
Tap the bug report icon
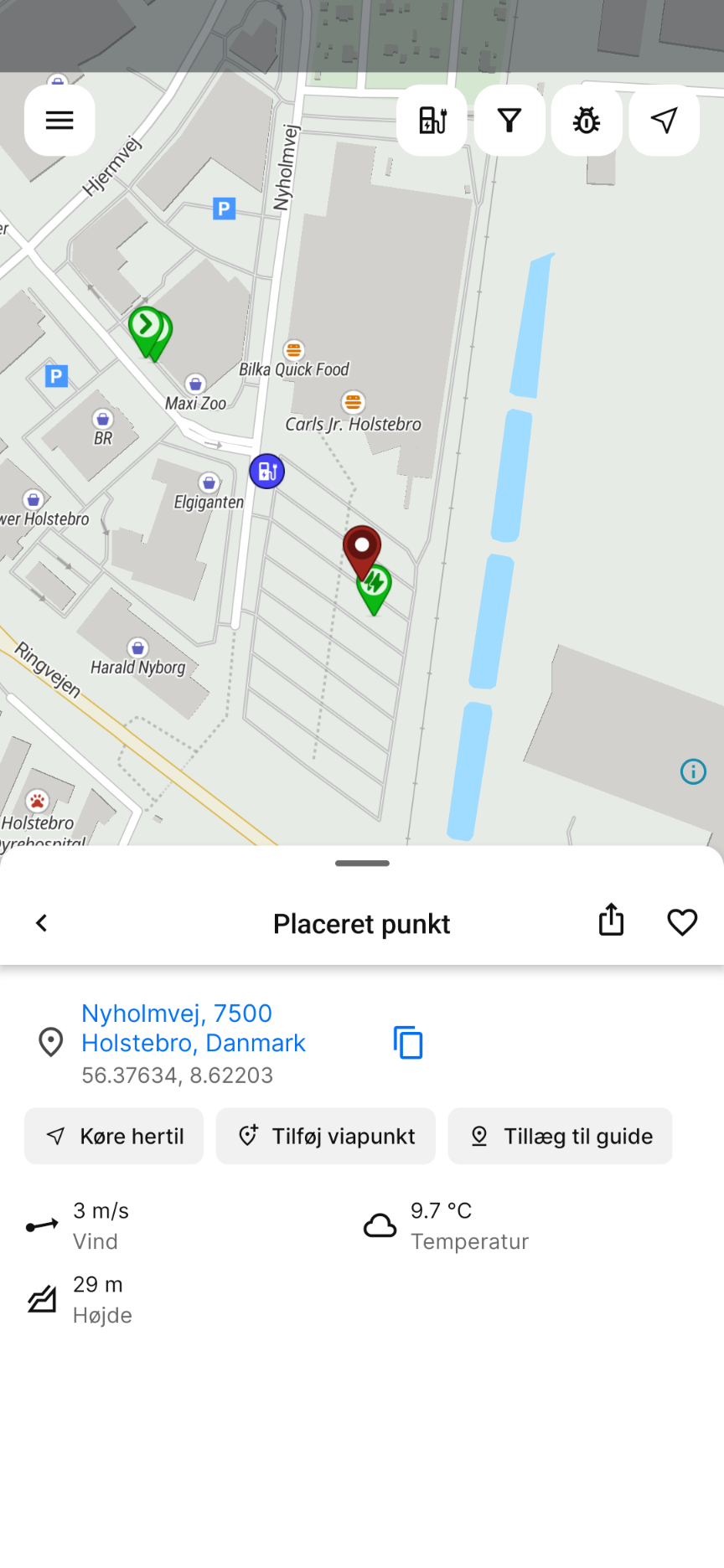[x=587, y=121]
